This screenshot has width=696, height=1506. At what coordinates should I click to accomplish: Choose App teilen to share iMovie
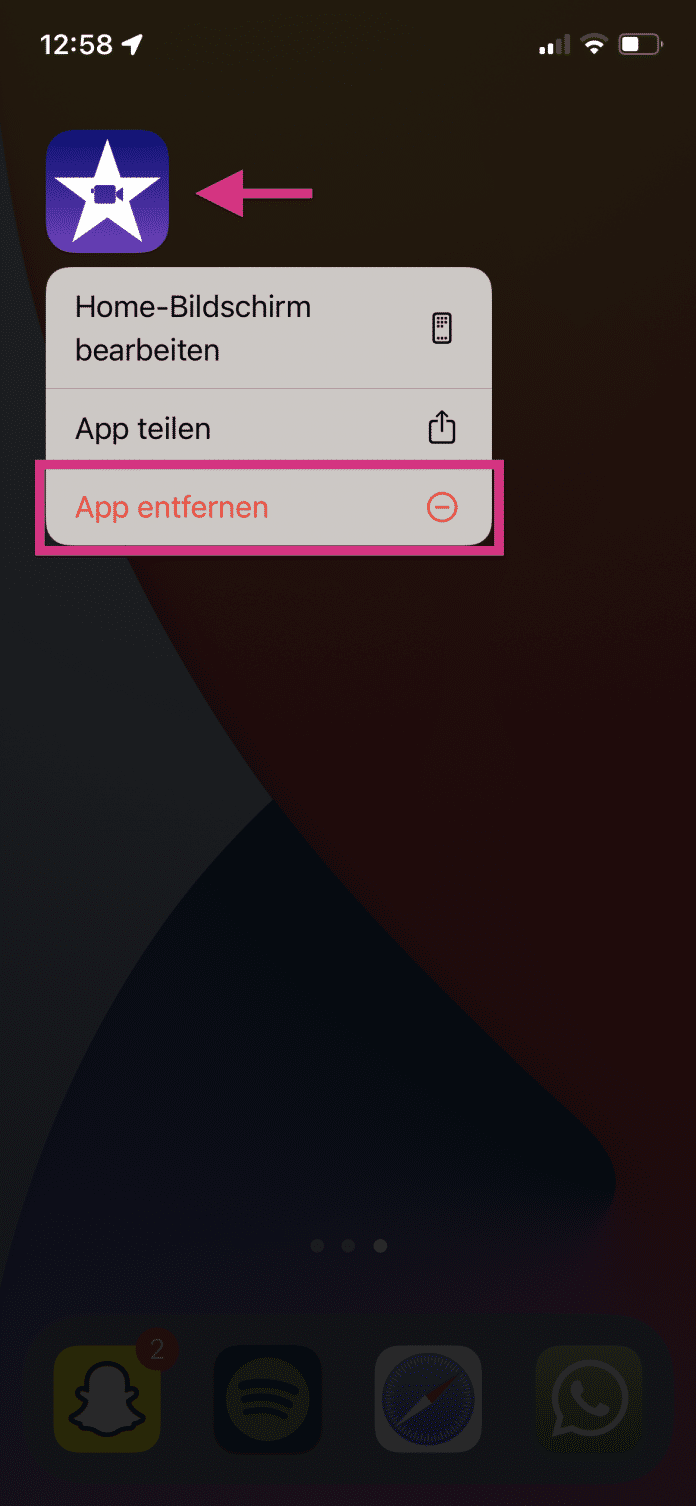(268, 429)
